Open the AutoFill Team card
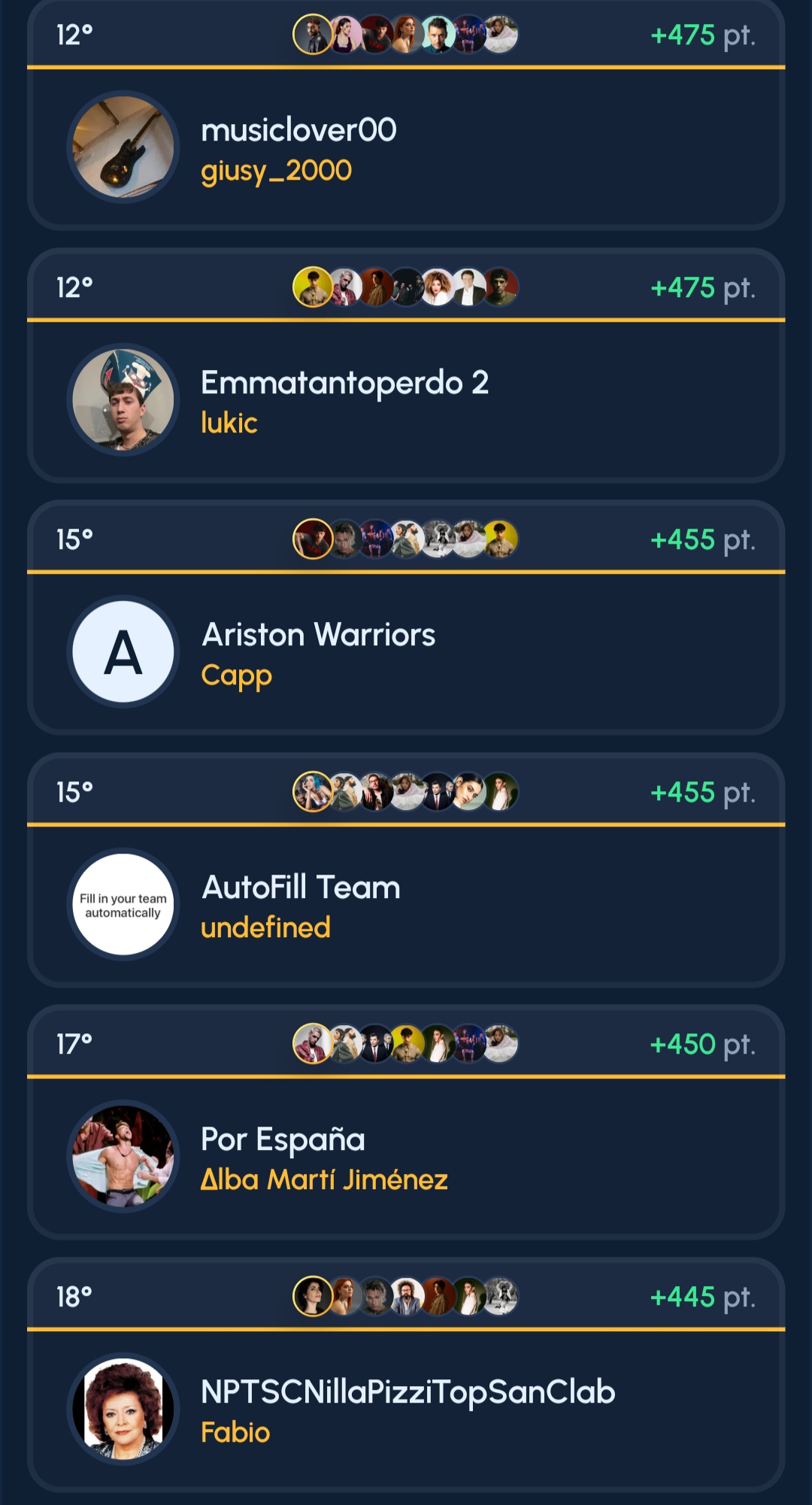 point(406,906)
